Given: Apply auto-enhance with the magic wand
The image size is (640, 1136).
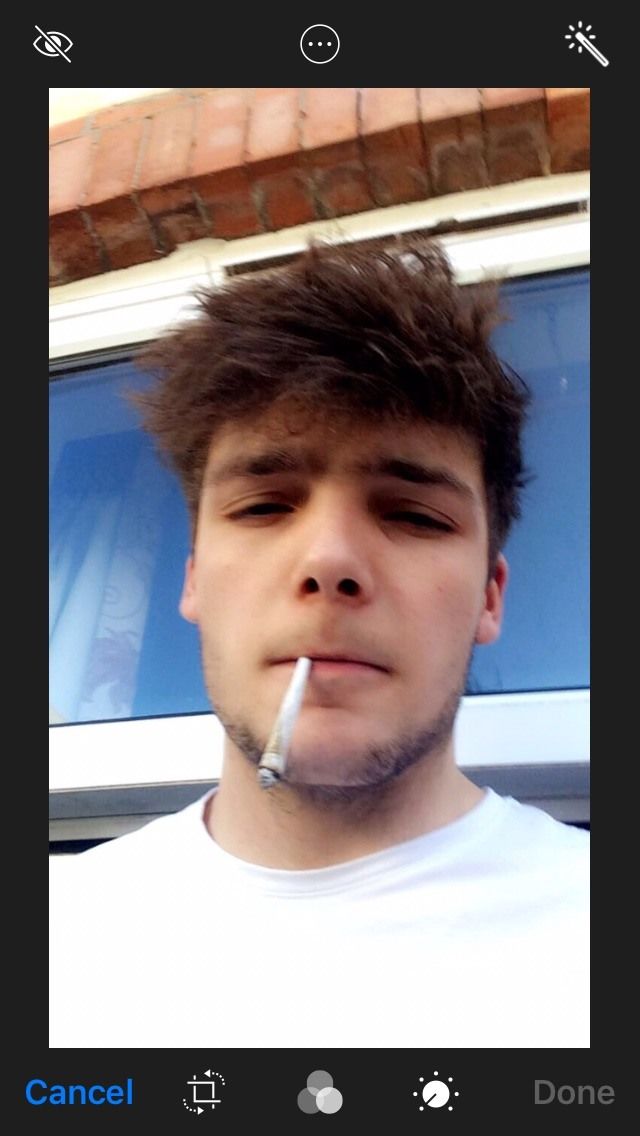Looking at the screenshot, I should 586,44.
